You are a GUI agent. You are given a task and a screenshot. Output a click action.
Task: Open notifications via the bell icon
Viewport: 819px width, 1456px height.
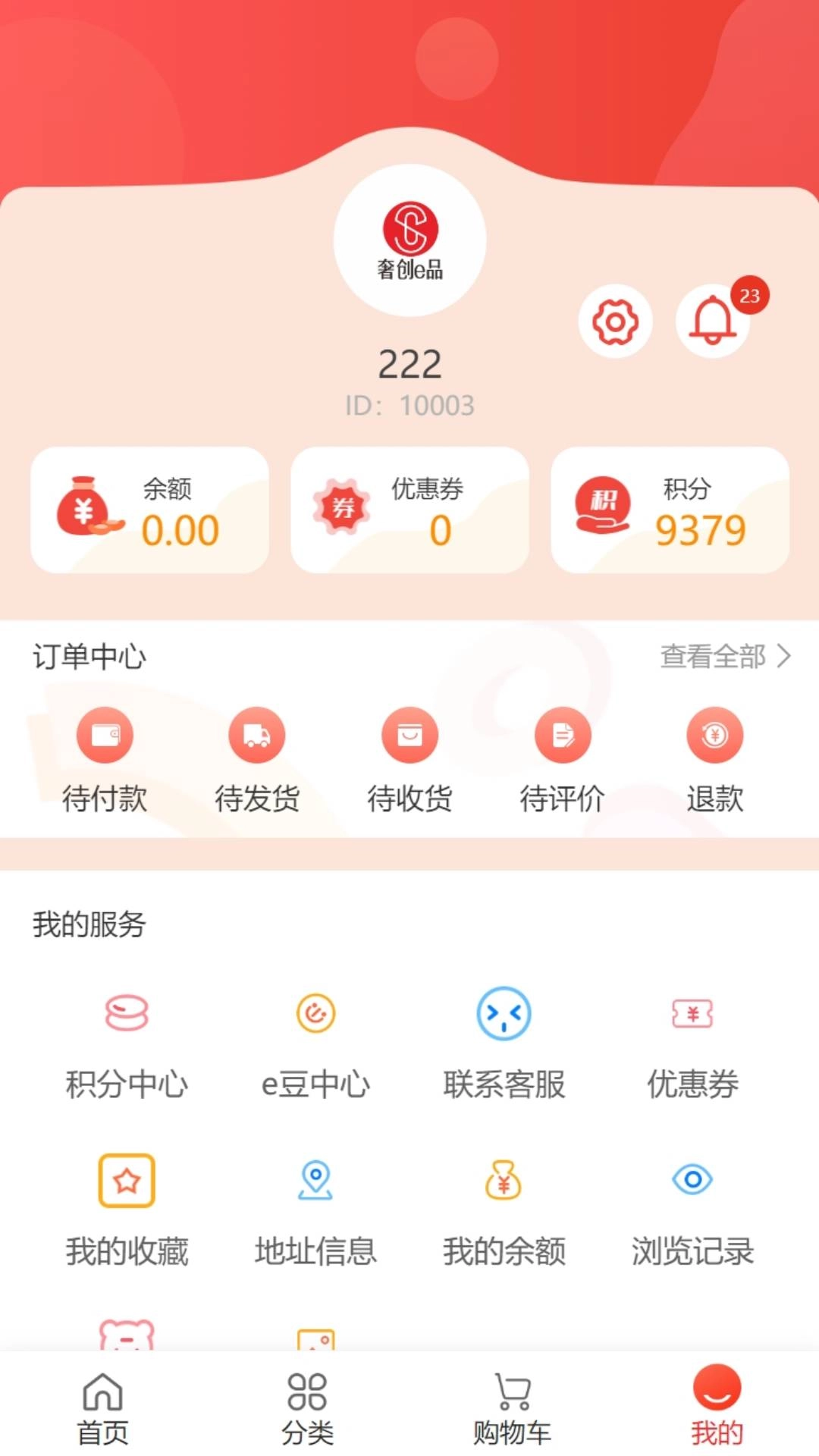pyautogui.click(x=713, y=322)
